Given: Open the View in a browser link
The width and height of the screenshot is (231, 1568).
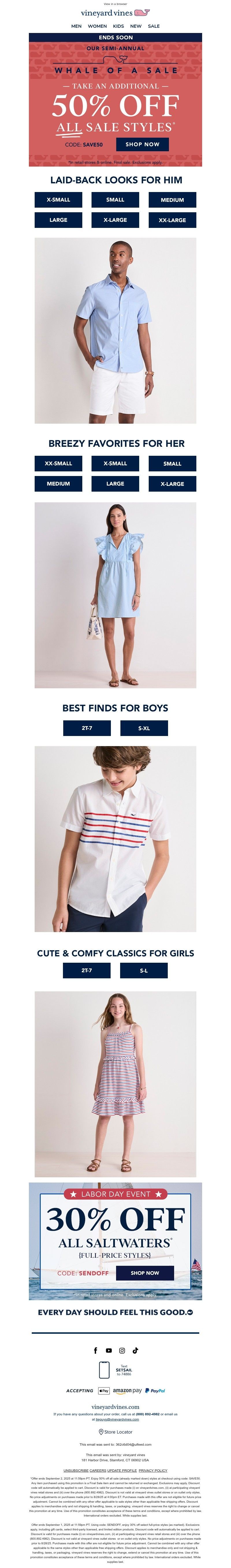Looking at the screenshot, I should click(x=115, y=4).
